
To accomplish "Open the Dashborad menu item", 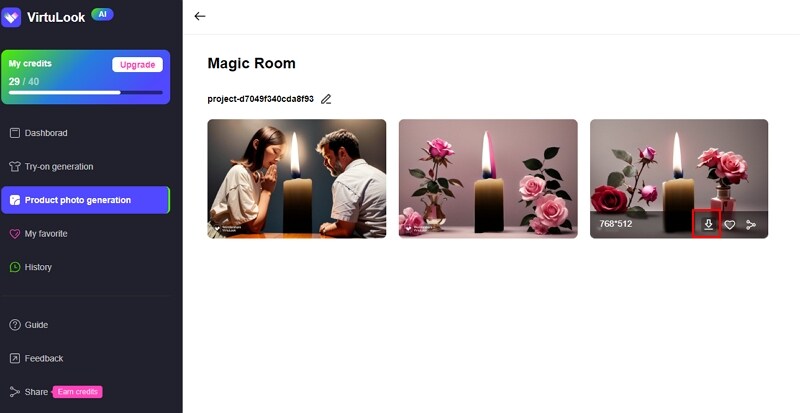I will 46,133.
